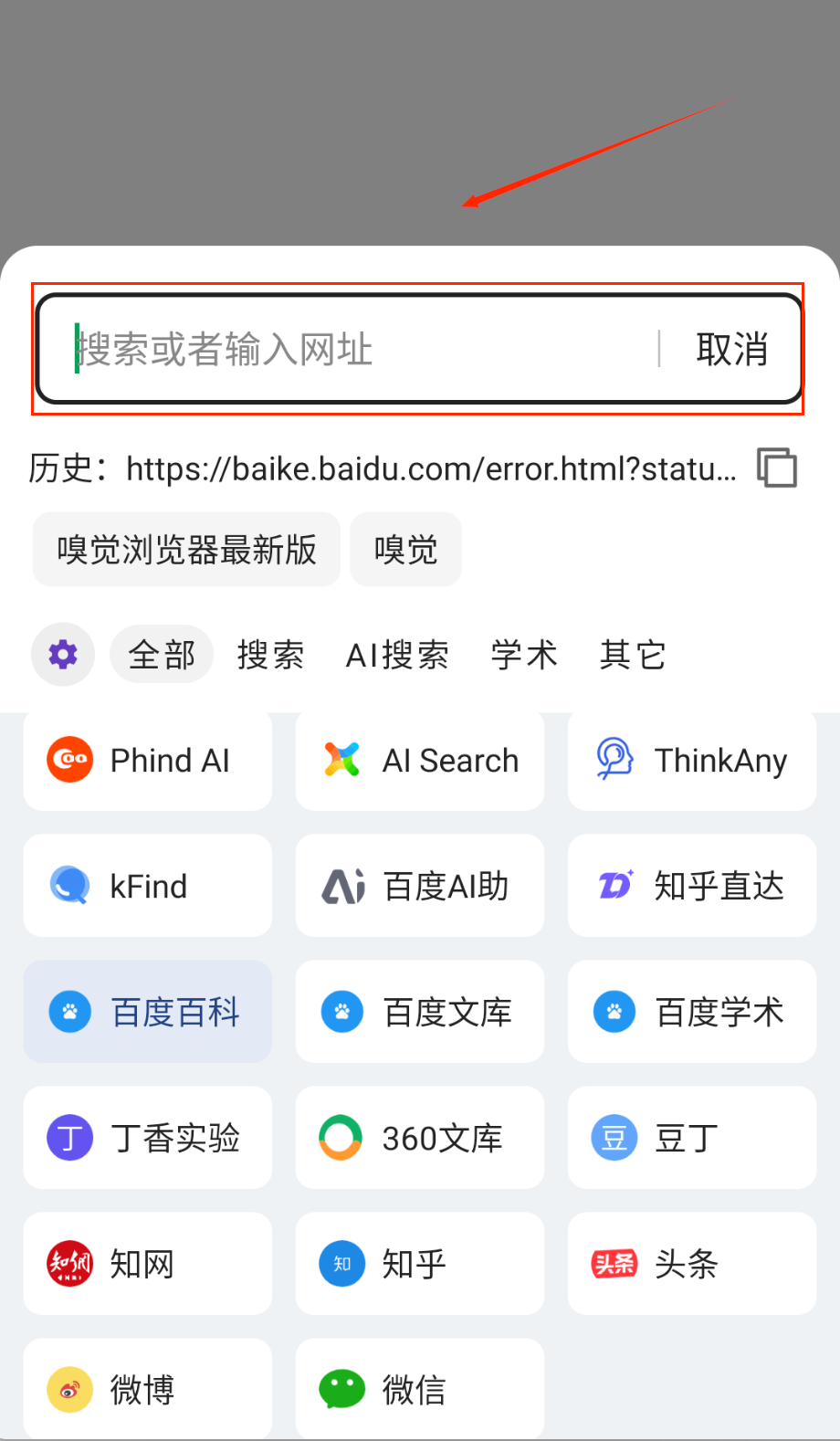
Task: View the 其它 category
Action: click(633, 655)
